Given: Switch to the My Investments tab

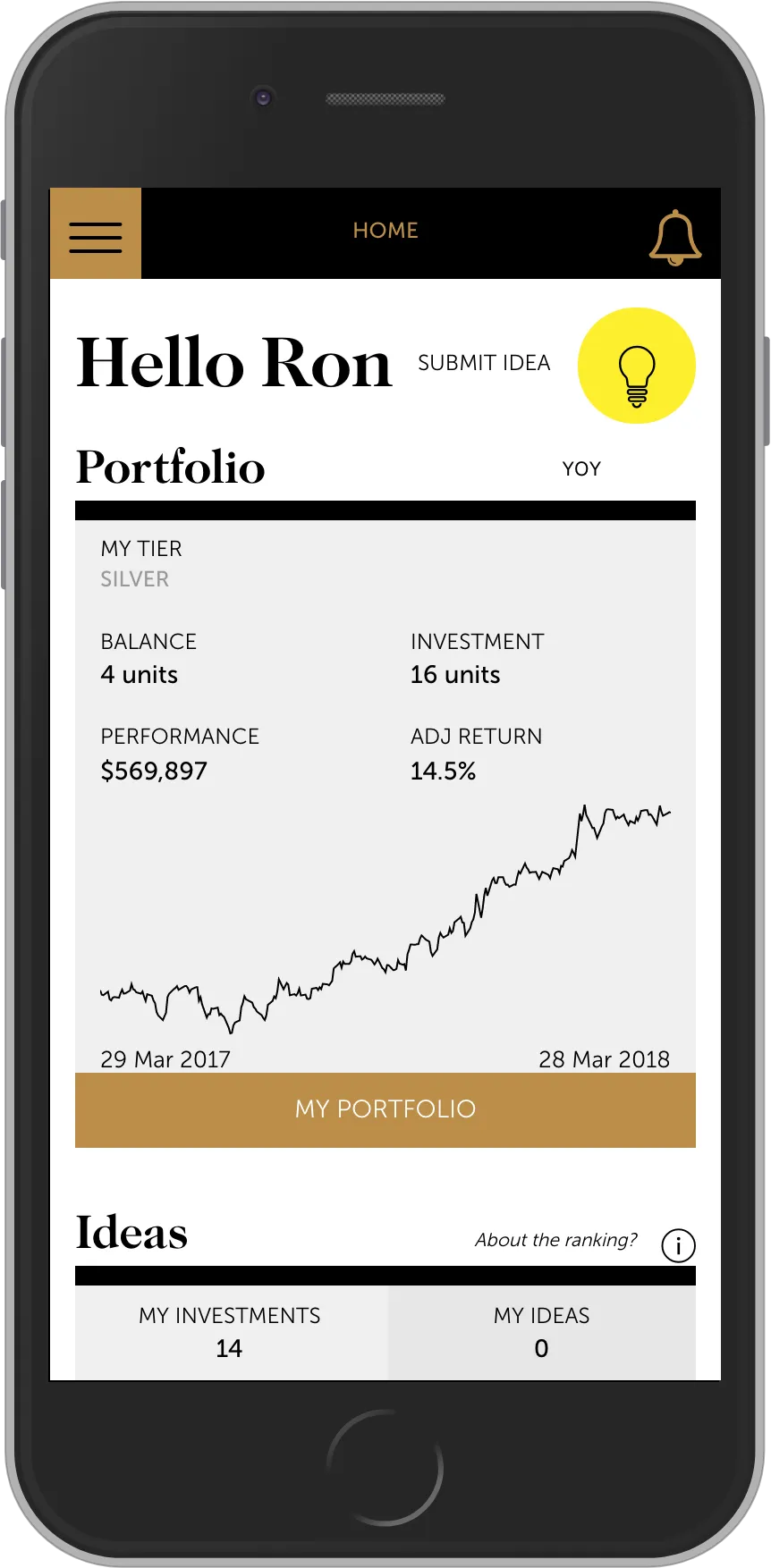Looking at the screenshot, I should click(x=230, y=1331).
